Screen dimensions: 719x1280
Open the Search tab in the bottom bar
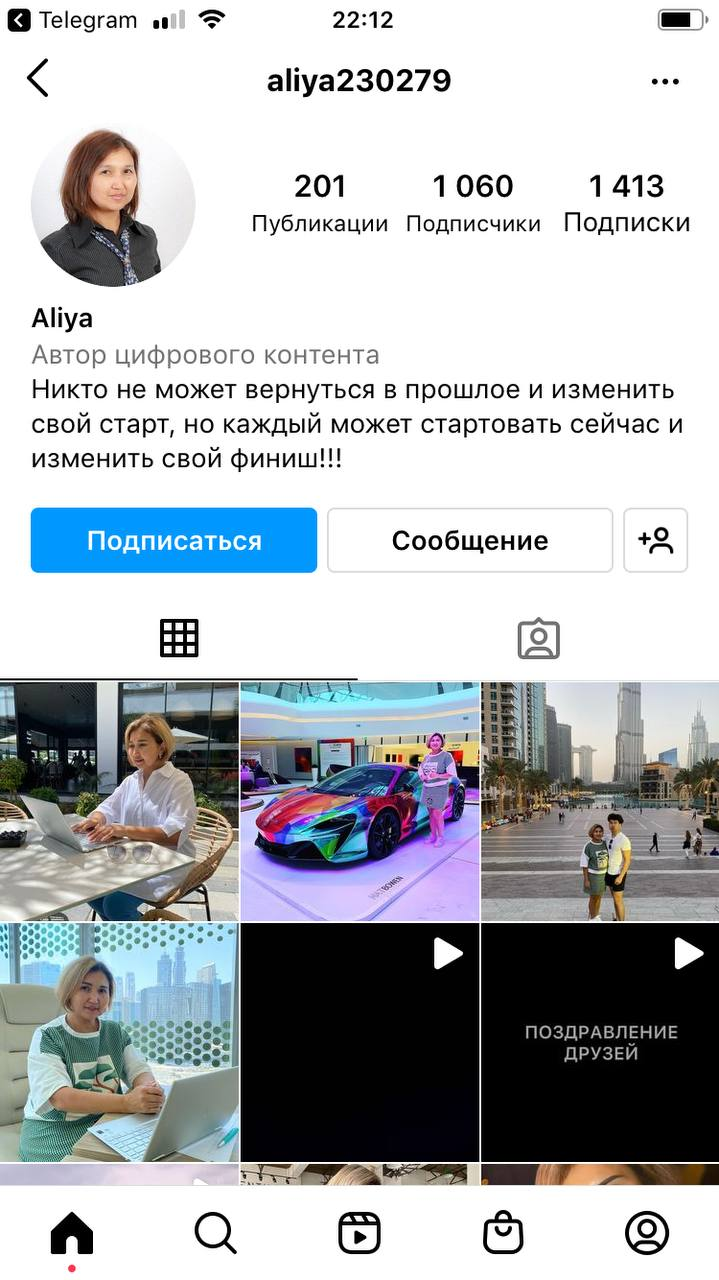[x=215, y=1234]
